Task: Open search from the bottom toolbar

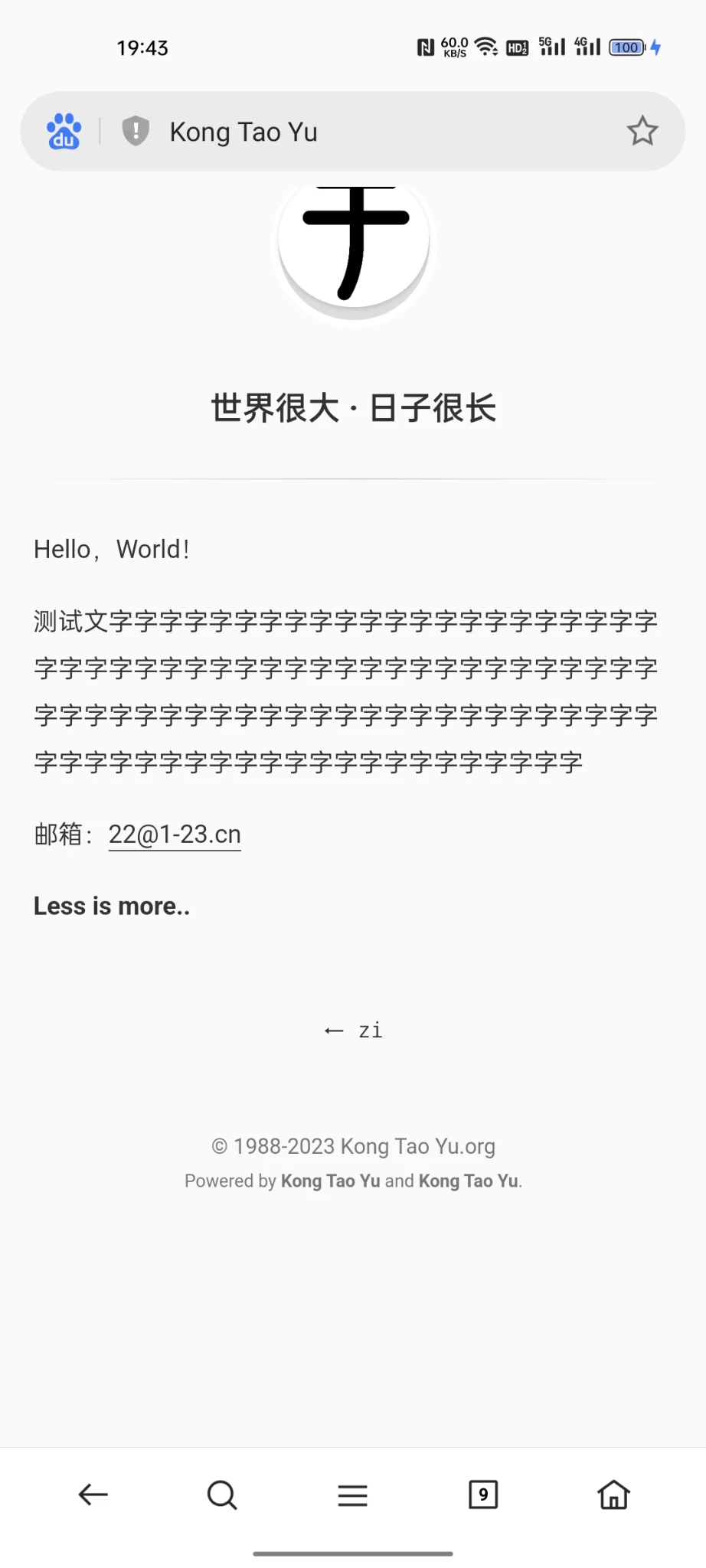Action: click(222, 1494)
